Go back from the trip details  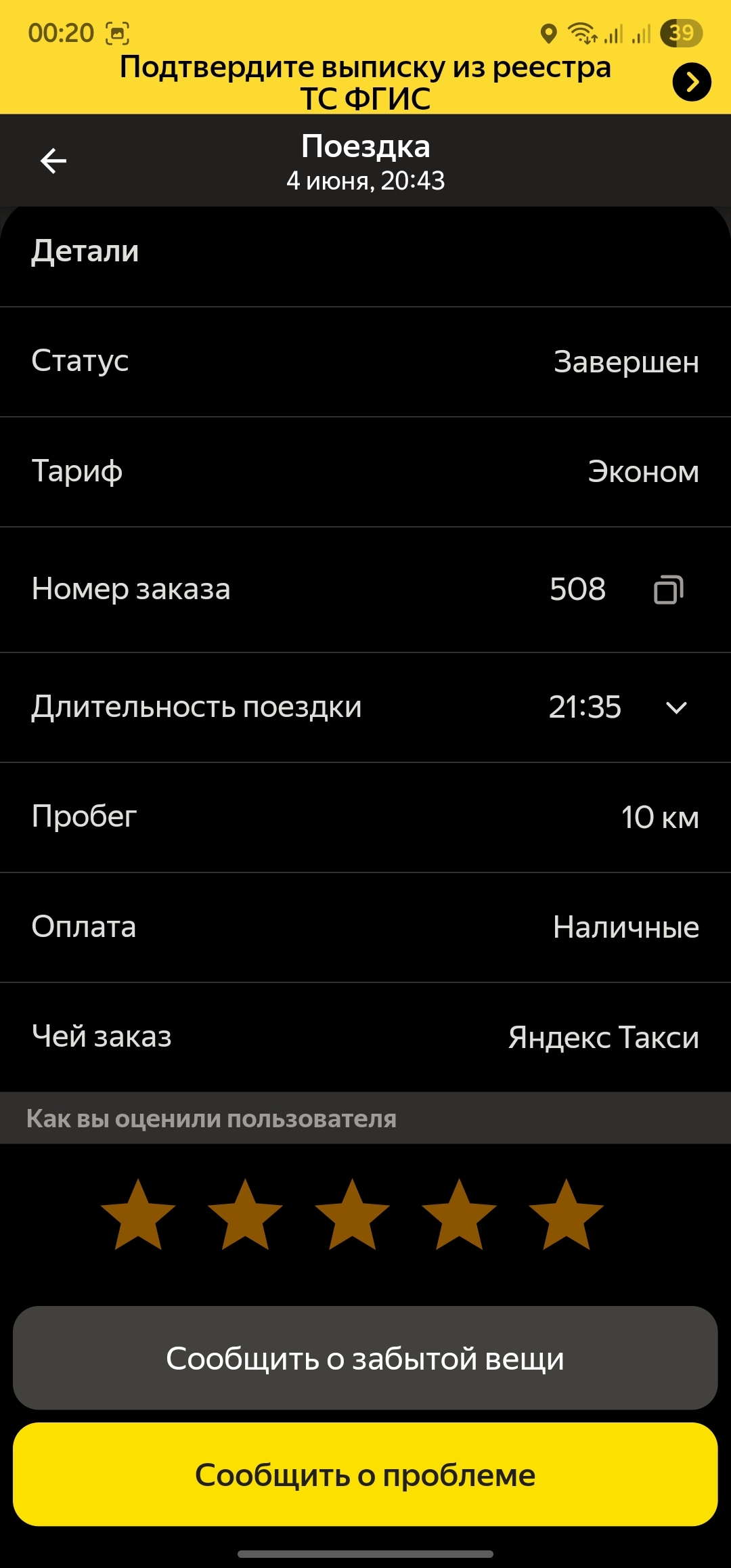point(53,161)
